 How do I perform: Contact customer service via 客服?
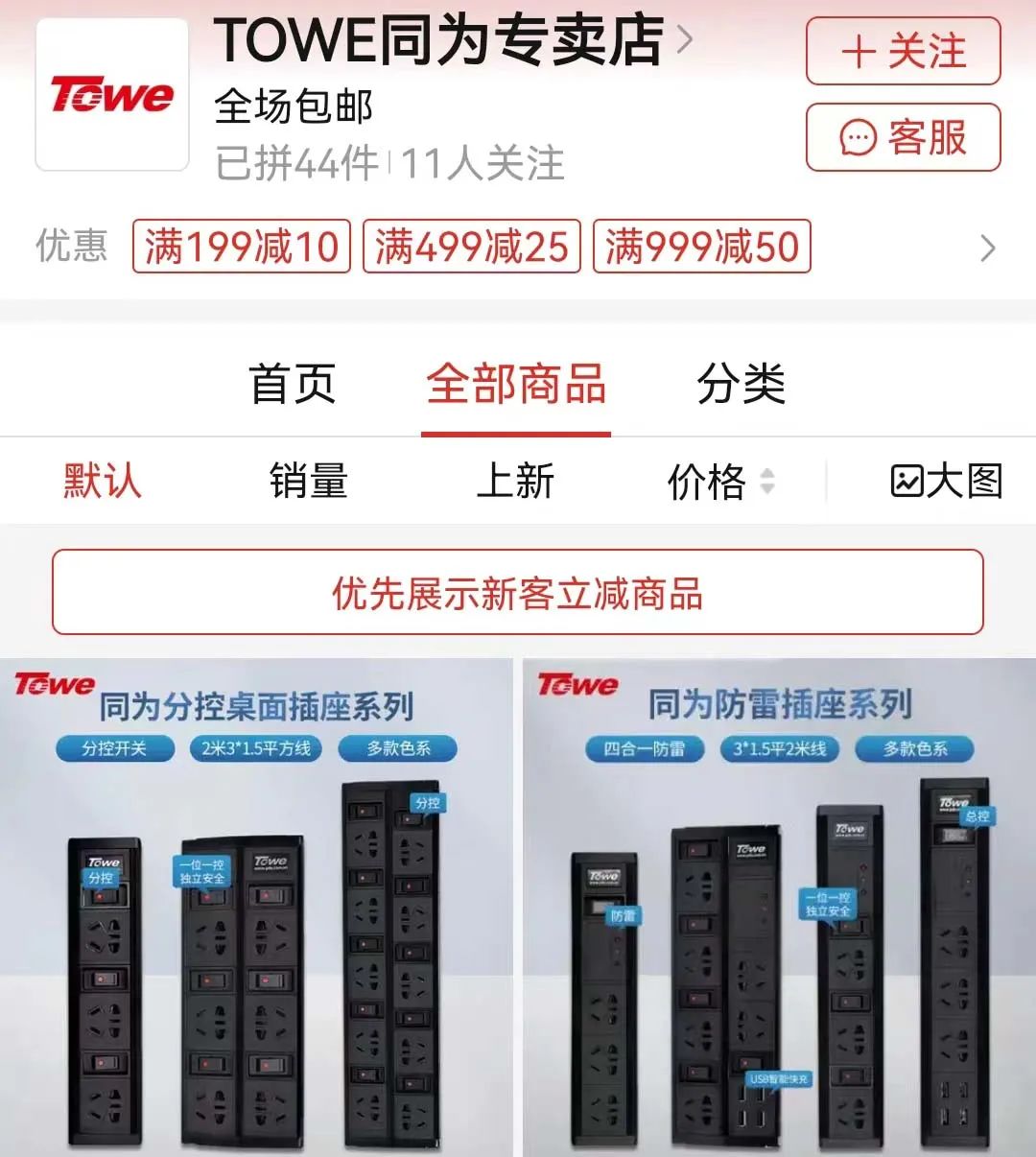click(x=903, y=138)
